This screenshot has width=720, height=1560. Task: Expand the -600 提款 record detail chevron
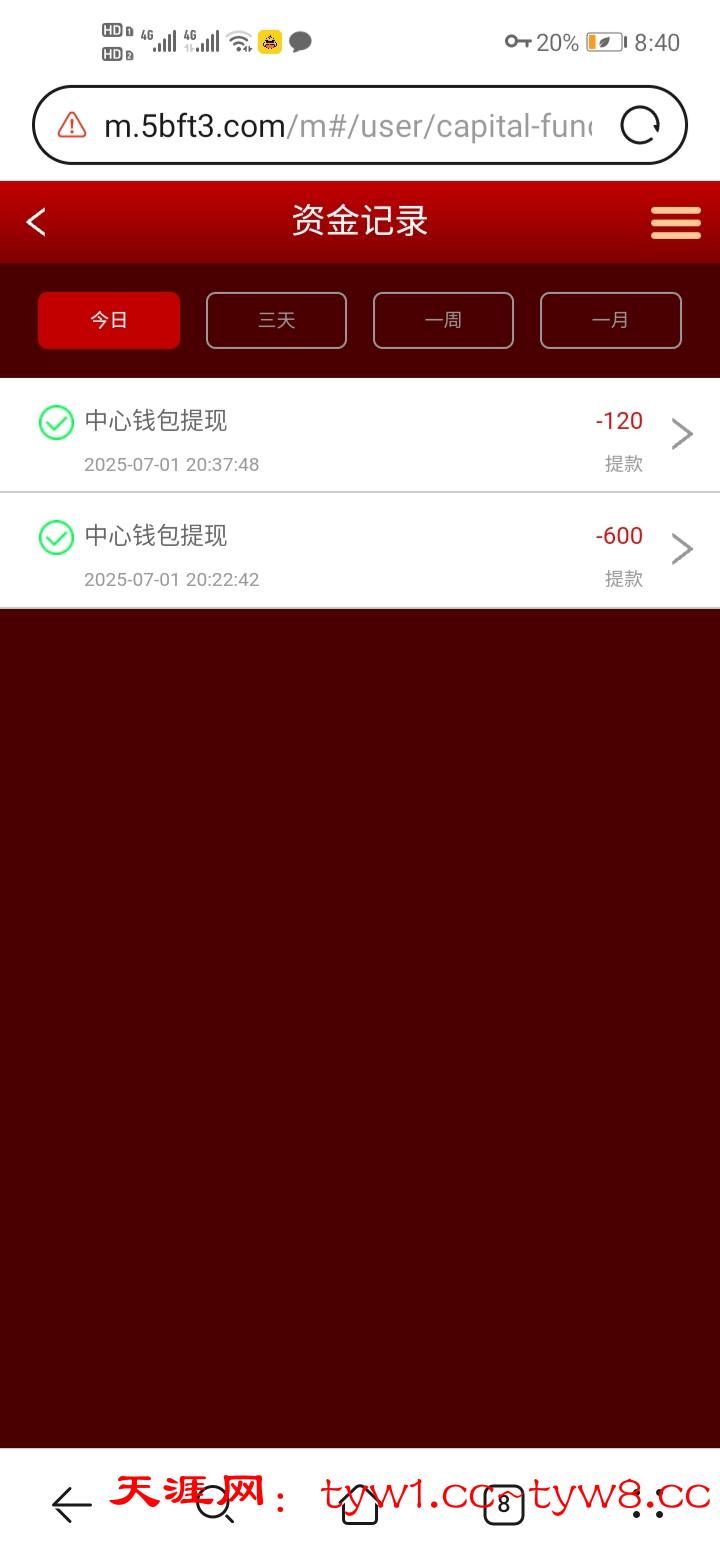point(682,548)
